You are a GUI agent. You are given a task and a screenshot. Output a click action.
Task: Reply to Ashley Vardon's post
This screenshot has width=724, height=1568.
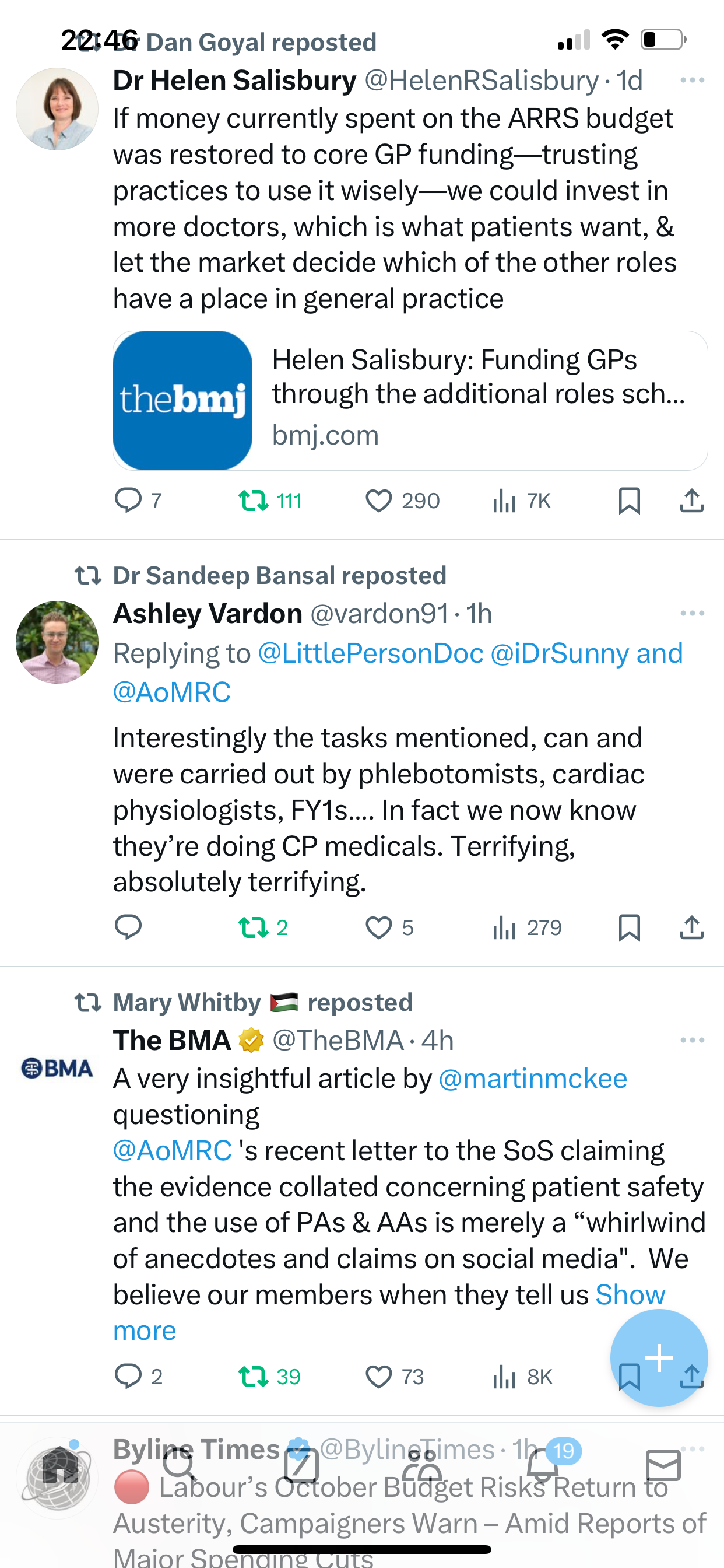coord(128,928)
